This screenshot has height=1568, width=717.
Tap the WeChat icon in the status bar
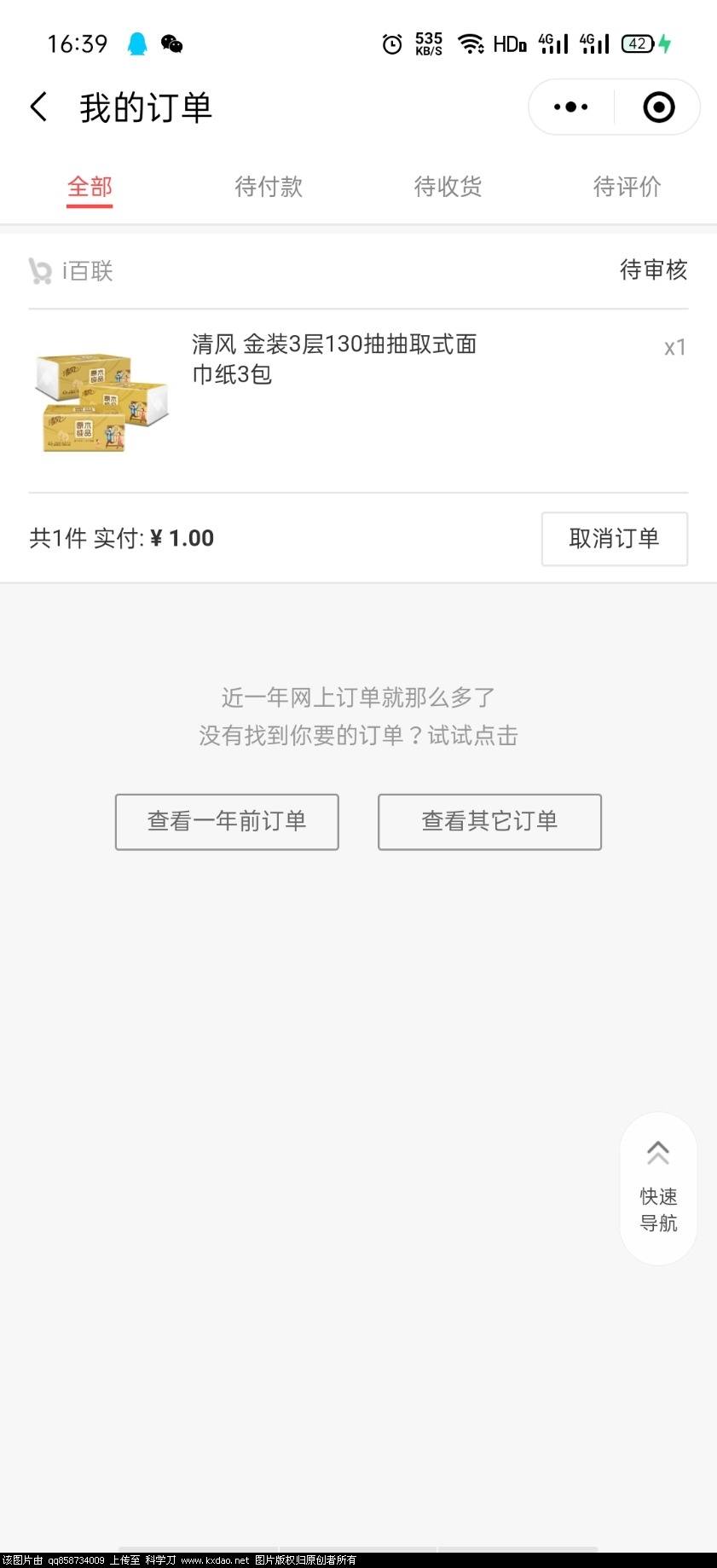[x=173, y=43]
